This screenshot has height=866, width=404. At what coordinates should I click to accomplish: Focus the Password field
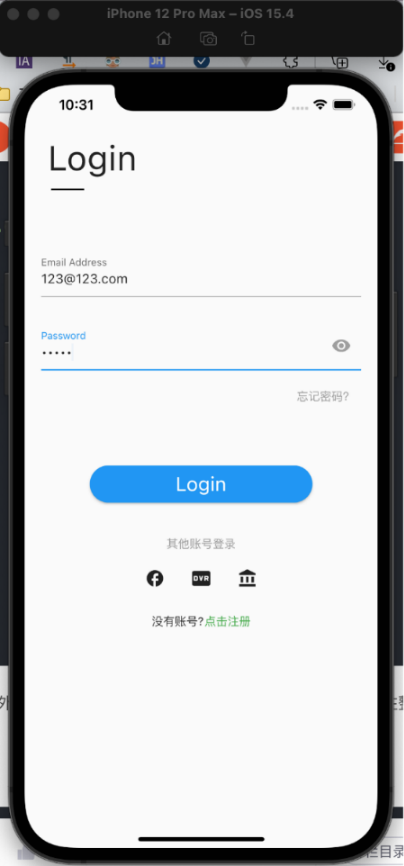click(185, 350)
